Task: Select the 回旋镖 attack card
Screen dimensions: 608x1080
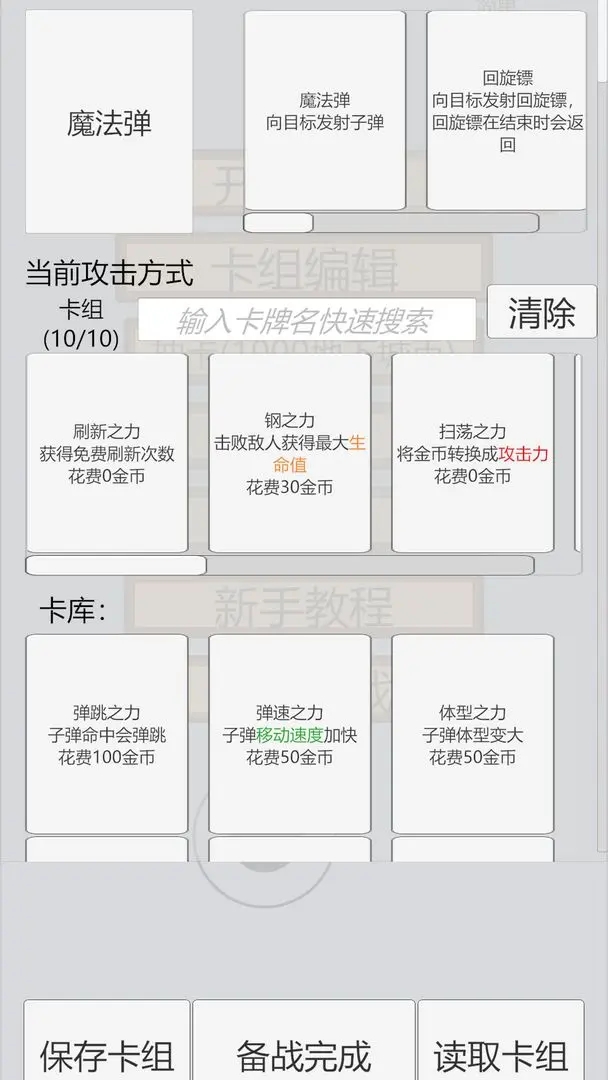Action: 506,111
